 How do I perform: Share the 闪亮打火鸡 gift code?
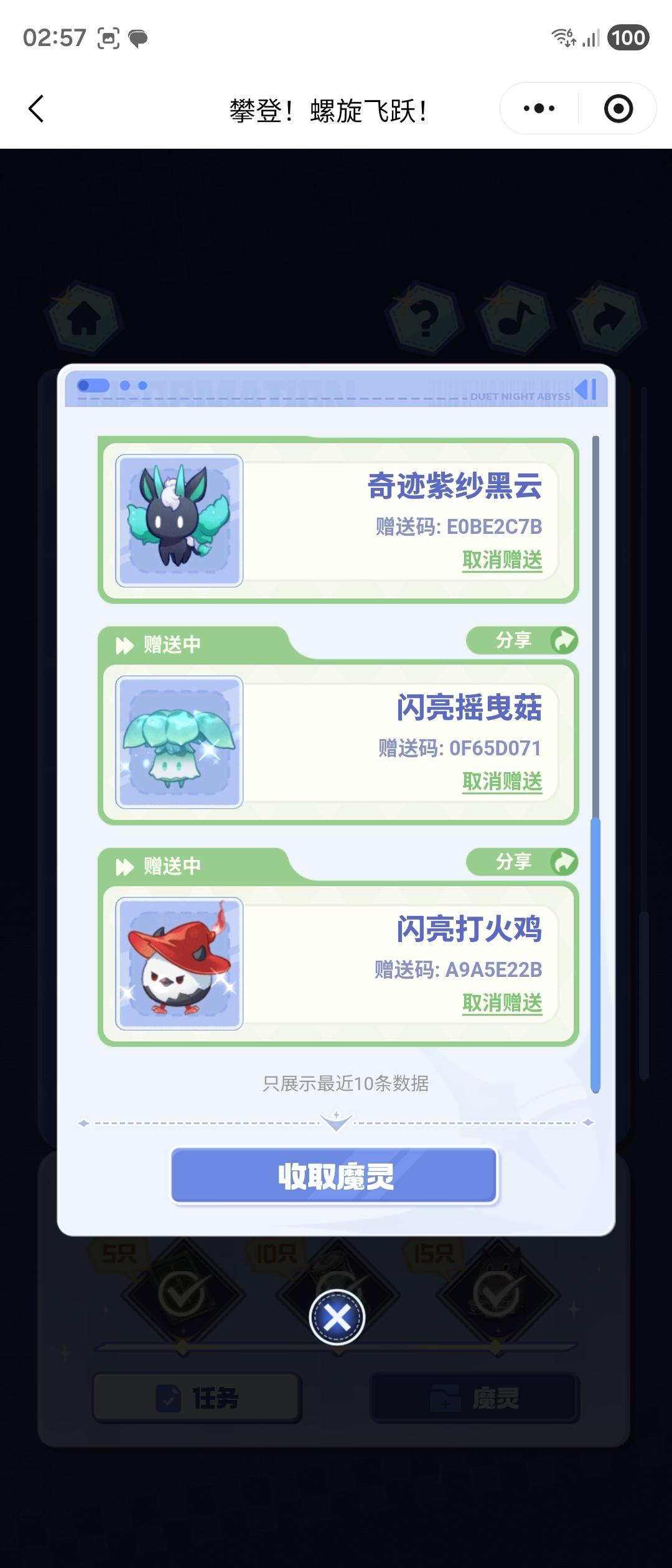point(523,862)
